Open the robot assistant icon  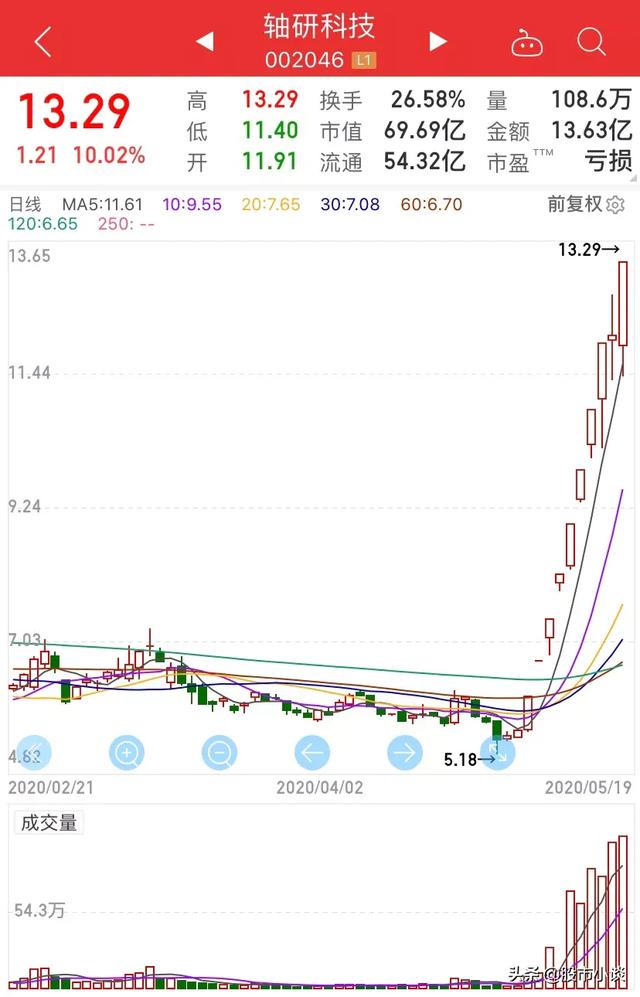point(526,42)
